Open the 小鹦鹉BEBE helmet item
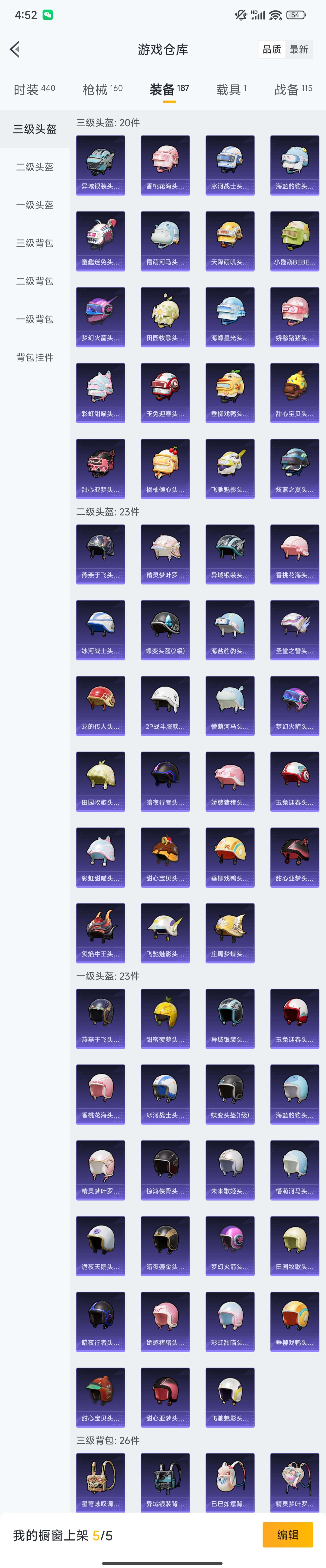Viewport: 326px width, 1568px height. click(294, 241)
